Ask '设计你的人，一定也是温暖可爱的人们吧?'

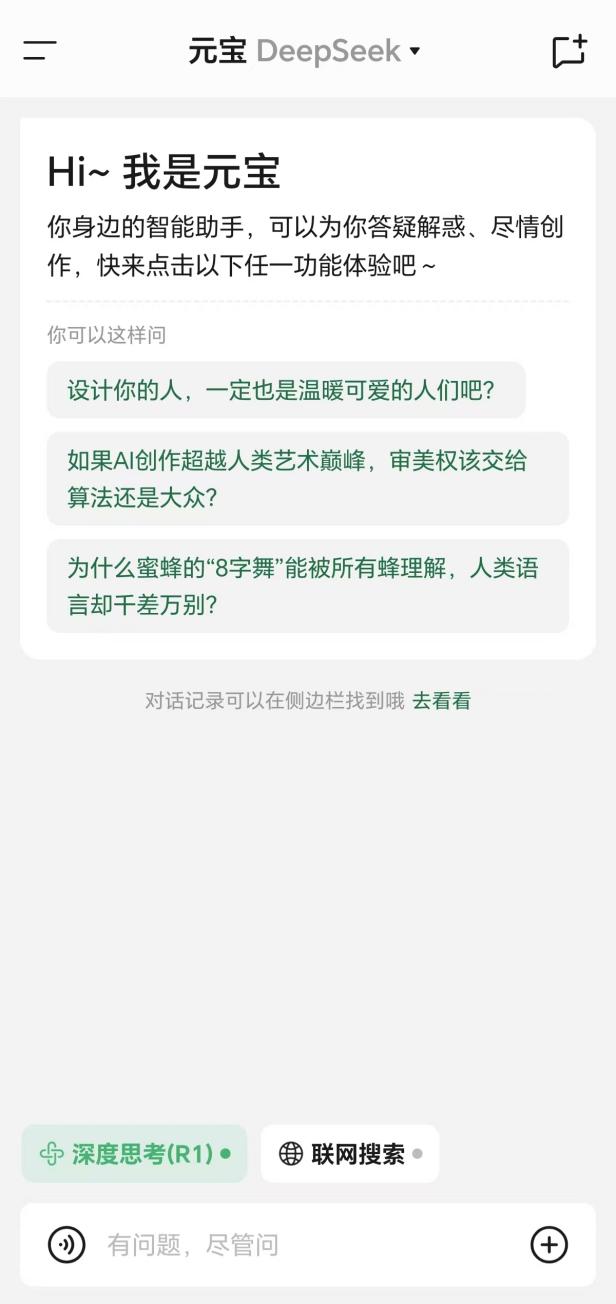tap(286, 390)
